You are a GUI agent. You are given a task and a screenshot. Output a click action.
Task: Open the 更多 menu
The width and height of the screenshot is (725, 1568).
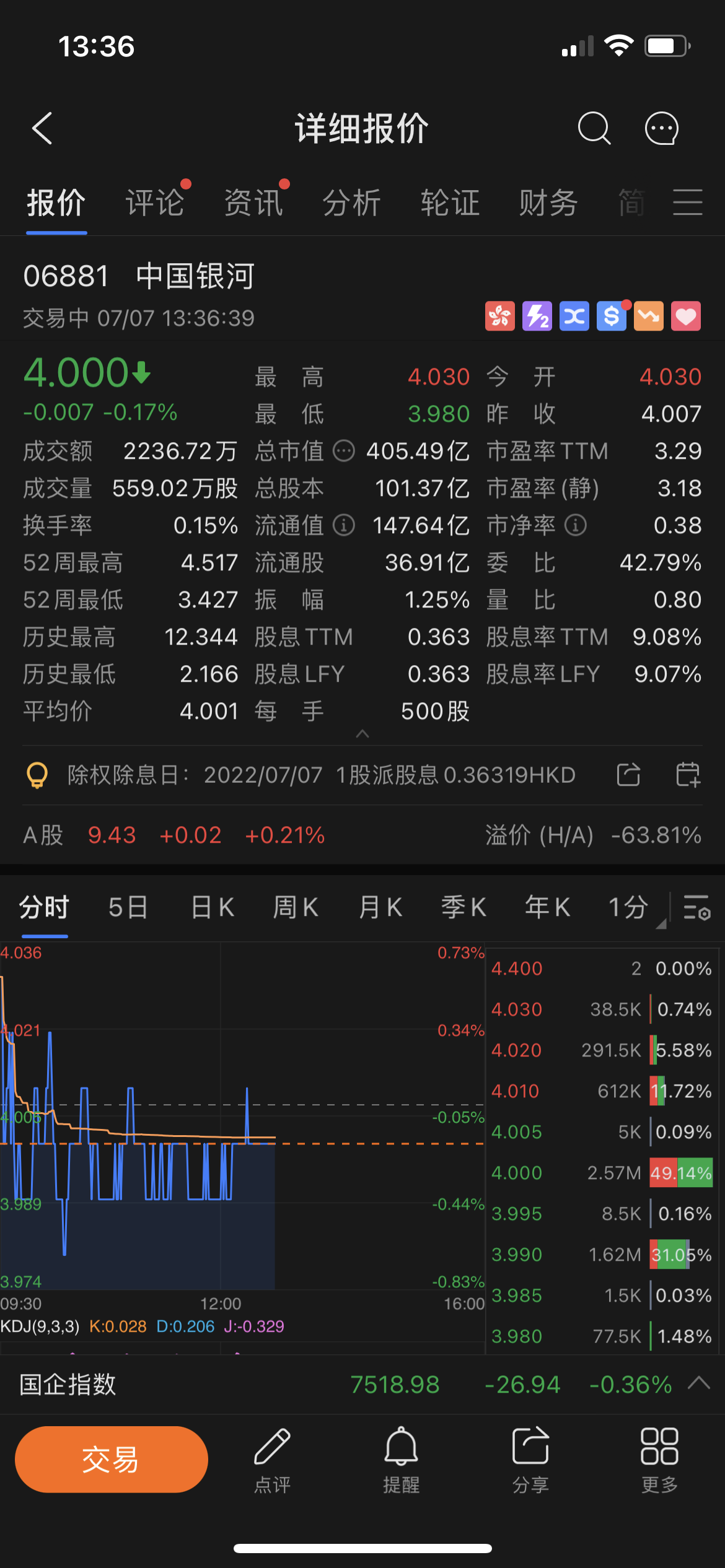(x=659, y=1458)
